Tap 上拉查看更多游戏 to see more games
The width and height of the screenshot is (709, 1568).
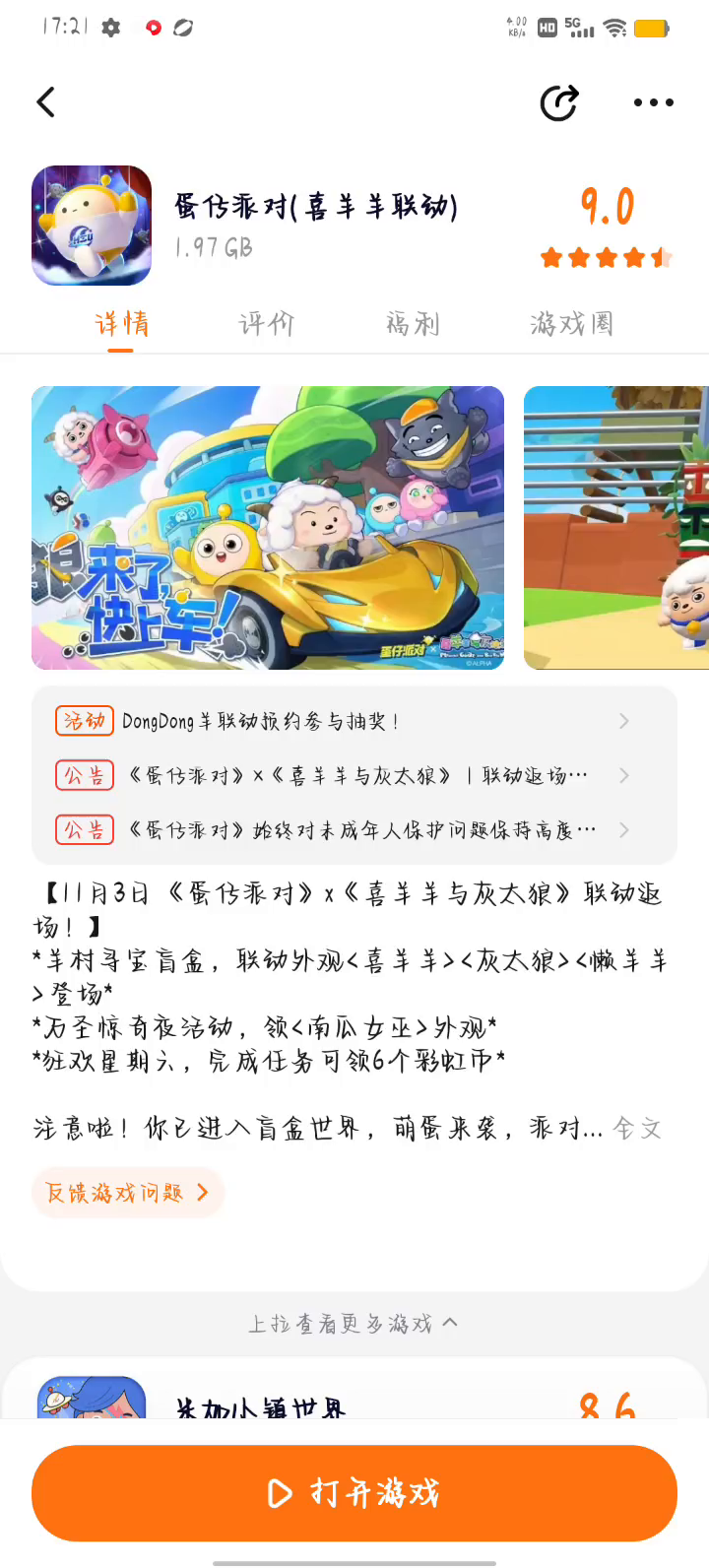(353, 1324)
